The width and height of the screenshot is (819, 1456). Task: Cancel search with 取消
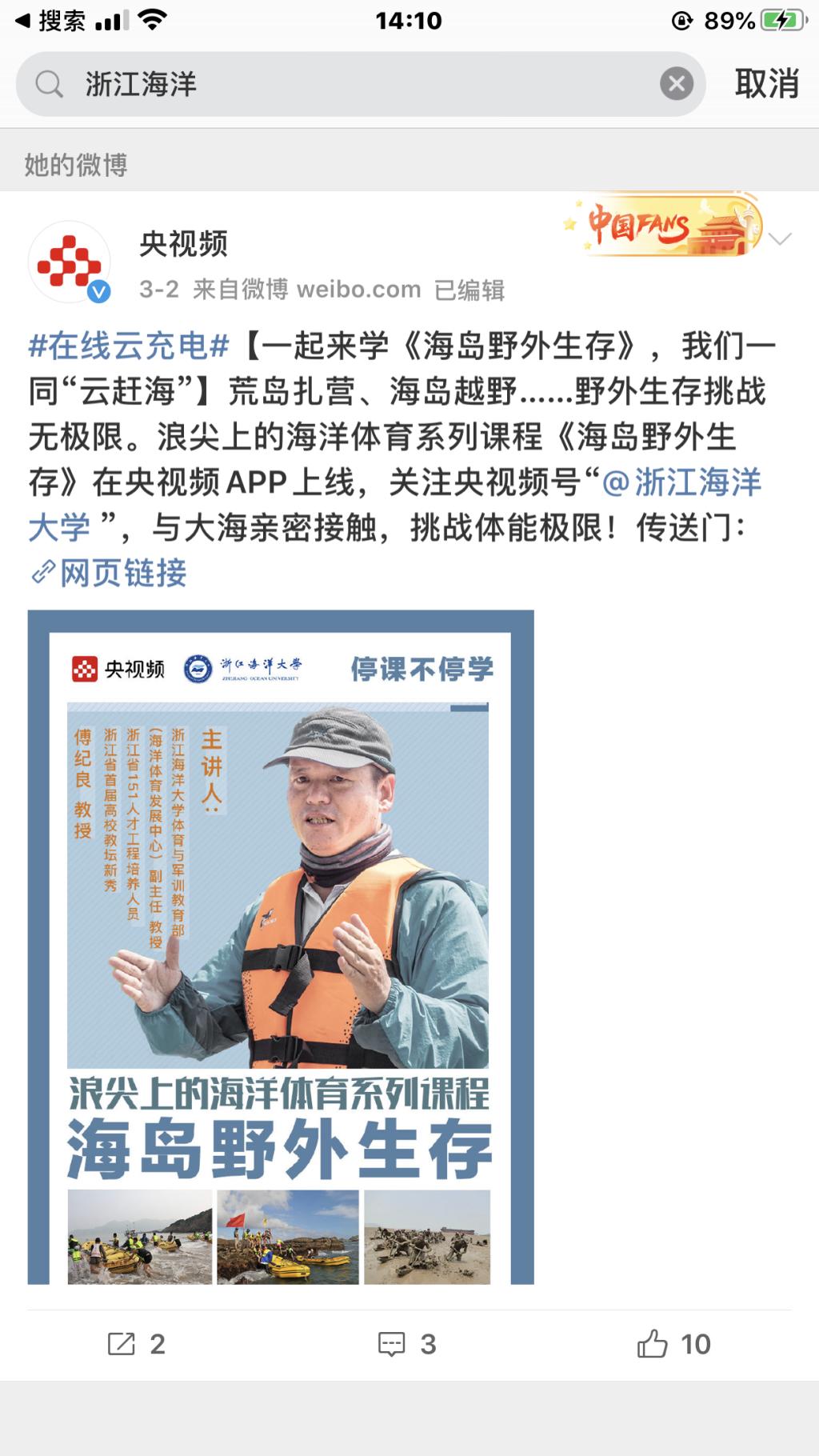click(x=766, y=84)
